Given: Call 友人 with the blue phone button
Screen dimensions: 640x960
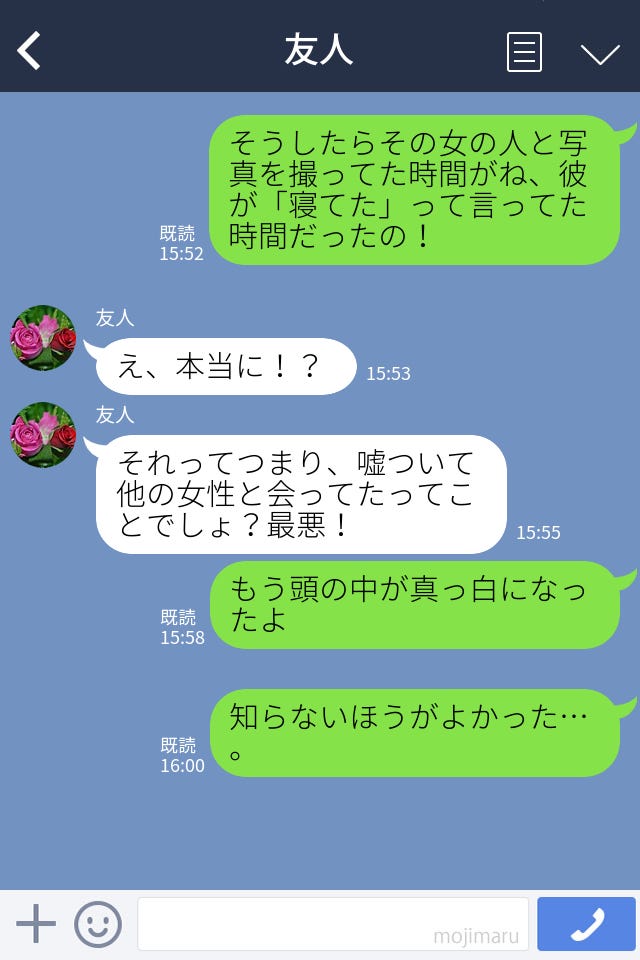Looking at the screenshot, I should point(586,924).
